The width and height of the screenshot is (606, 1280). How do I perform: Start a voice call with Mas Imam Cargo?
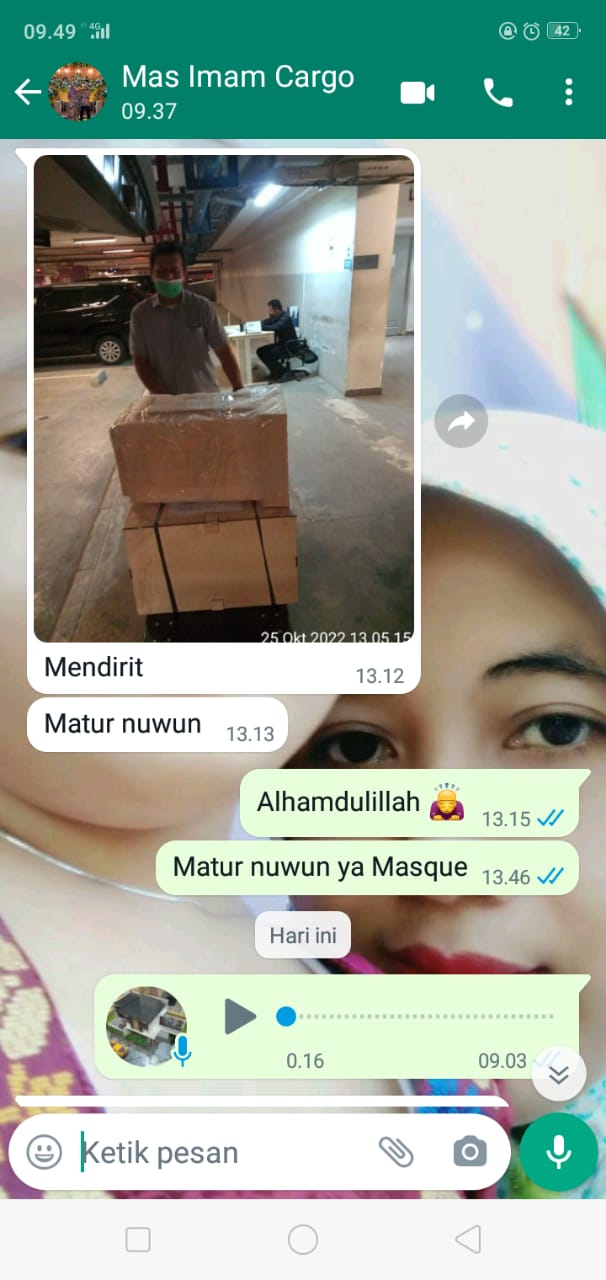(x=498, y=93)
